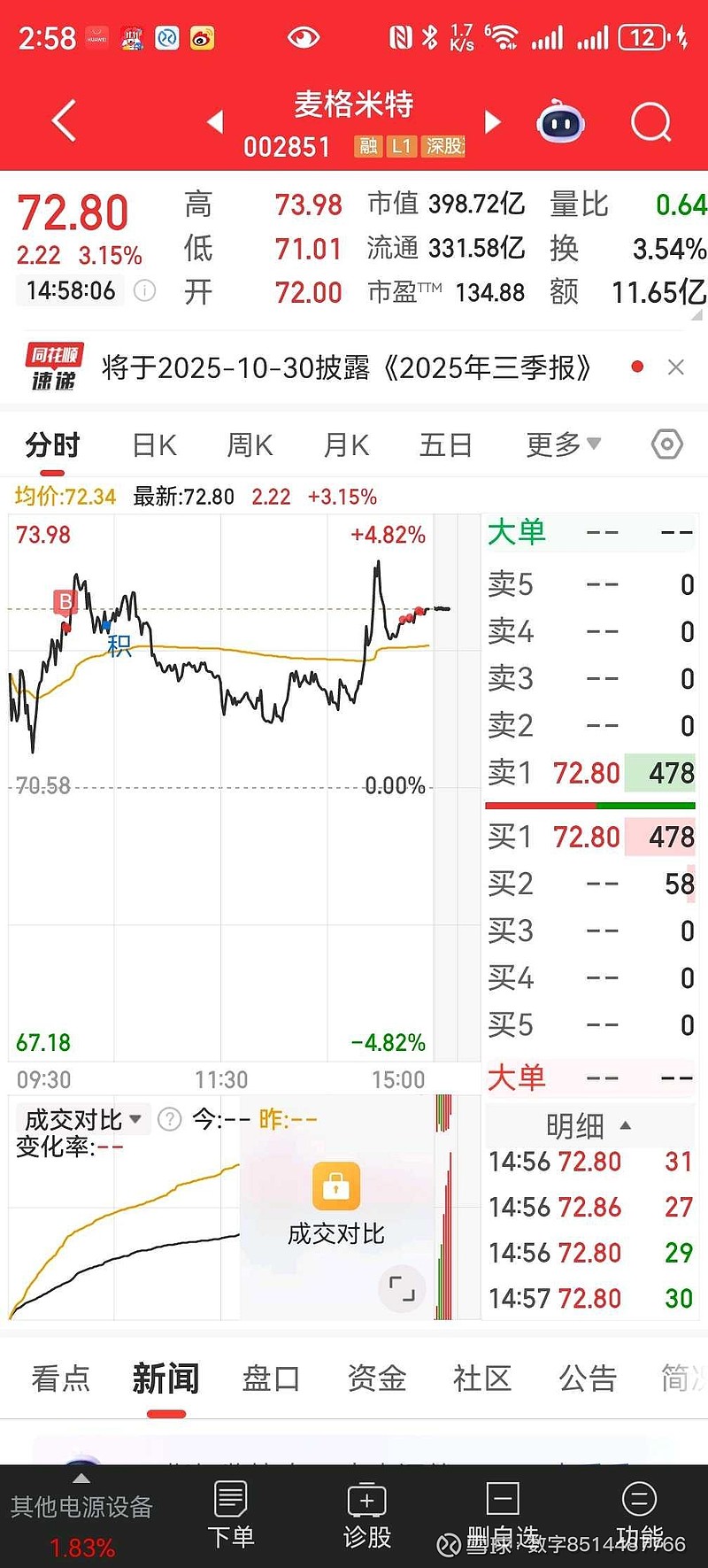Switch to the 日K chart tab
Image resolution: width=708 pixels, height=1568 pixels.
[x=153, y=444]
